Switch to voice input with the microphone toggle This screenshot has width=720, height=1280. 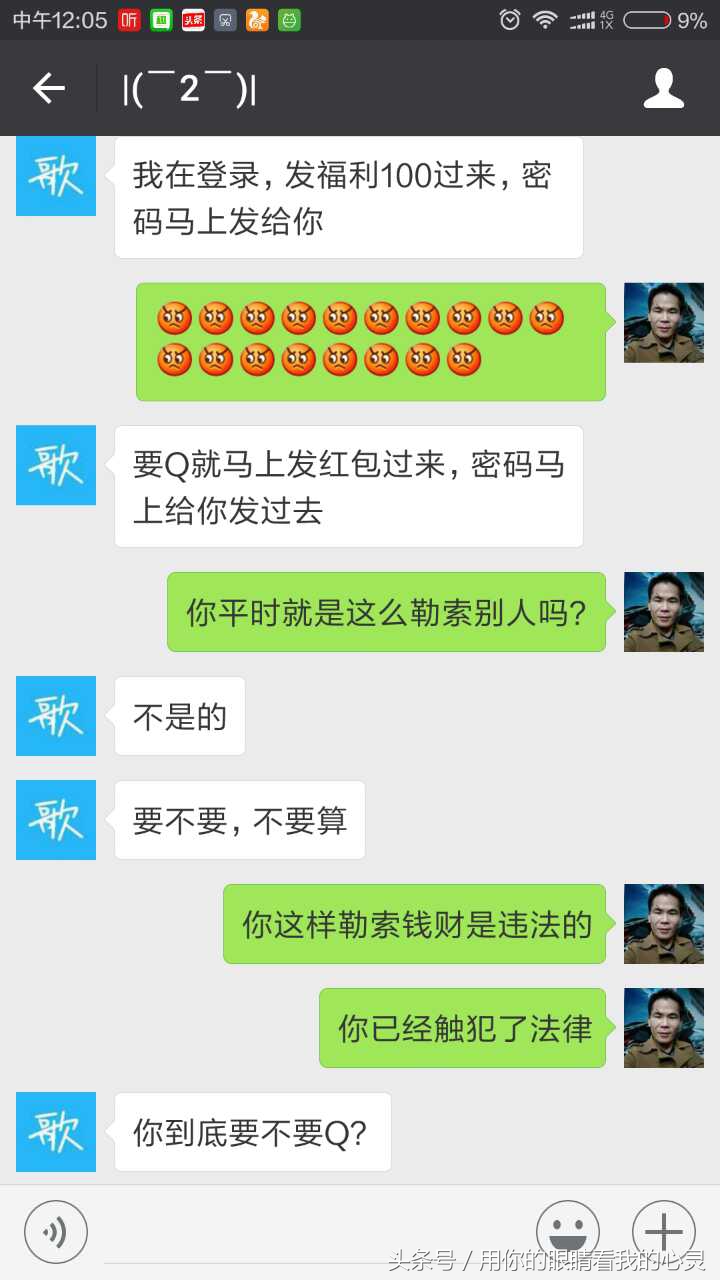[x=56, y=1231]
